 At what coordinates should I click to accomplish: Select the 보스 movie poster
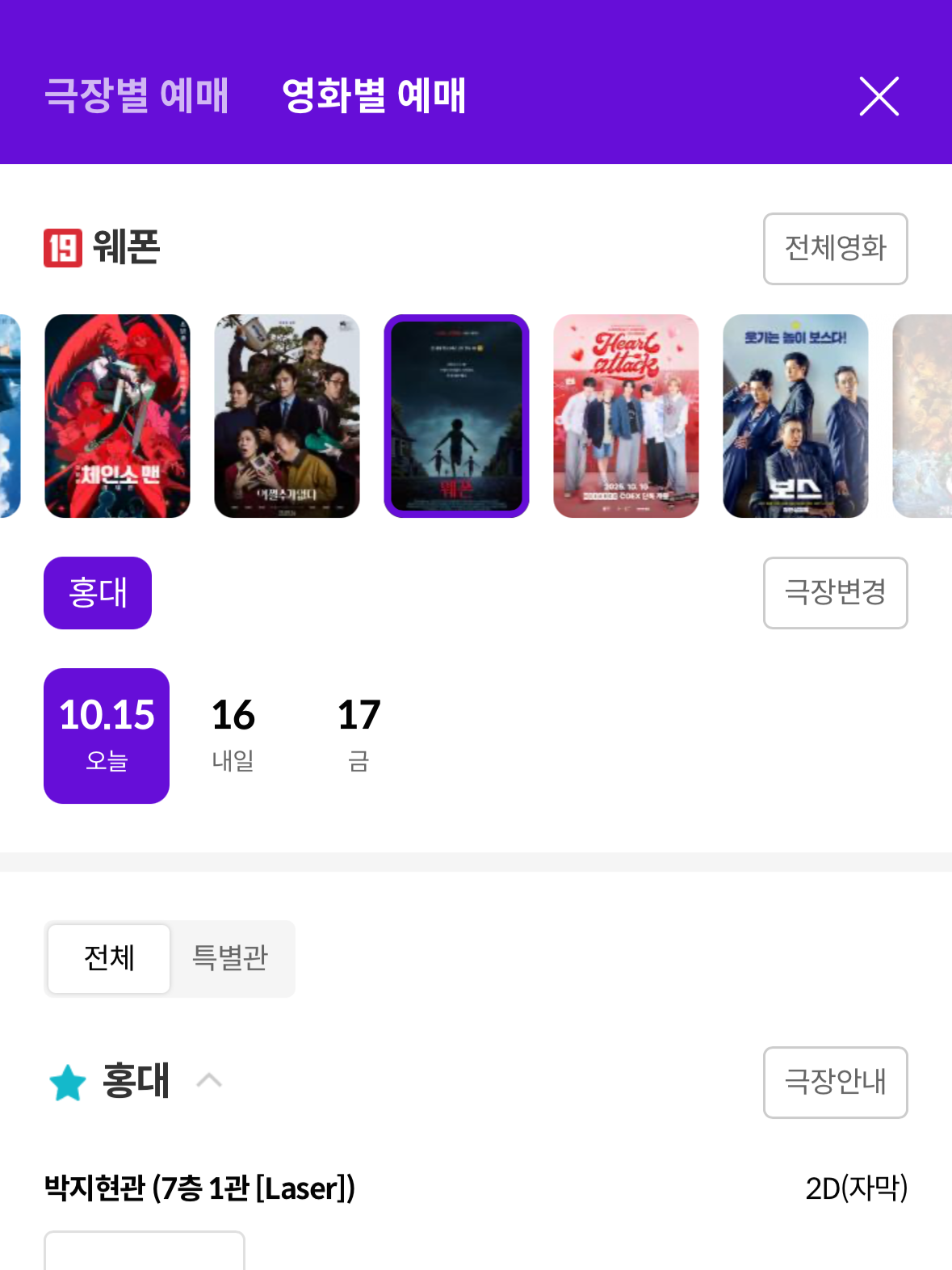[x=795, y=416]
